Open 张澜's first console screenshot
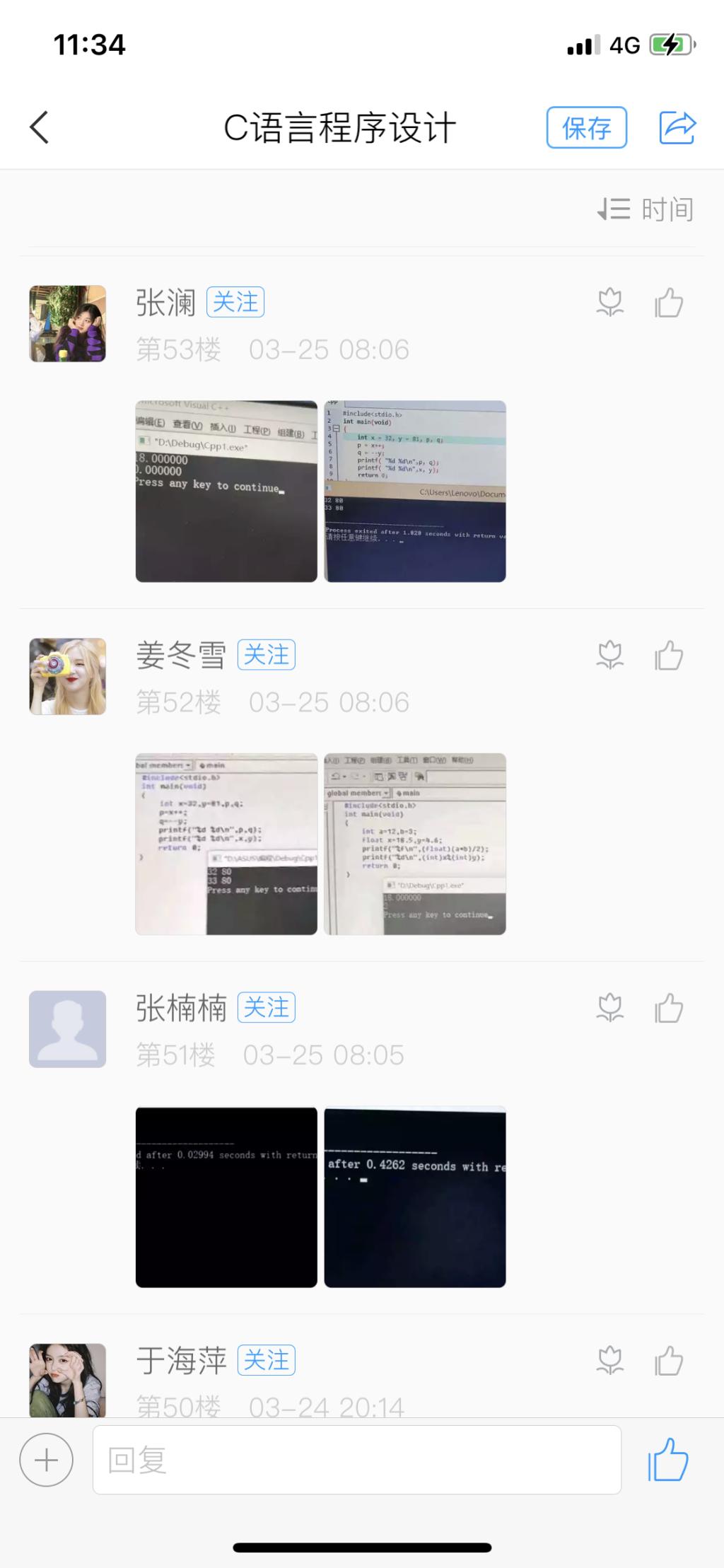724x1568 pixels. [x=226, y=492]
